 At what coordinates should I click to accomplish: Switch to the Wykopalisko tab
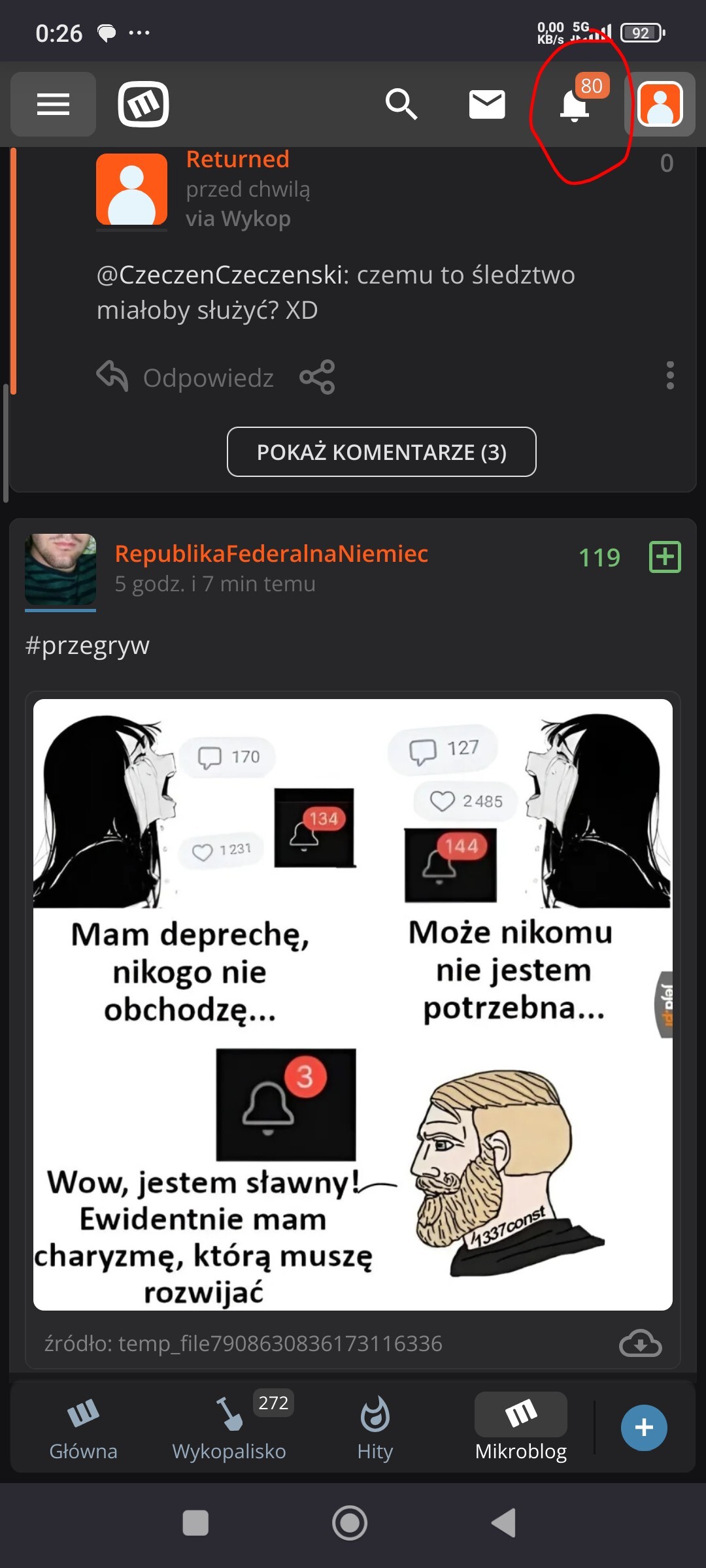tap(229, 1428)
